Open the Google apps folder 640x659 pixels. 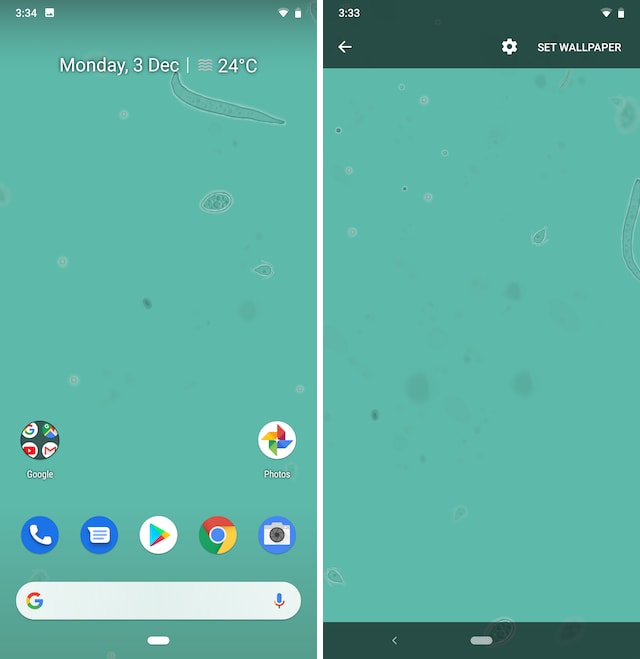40,441
